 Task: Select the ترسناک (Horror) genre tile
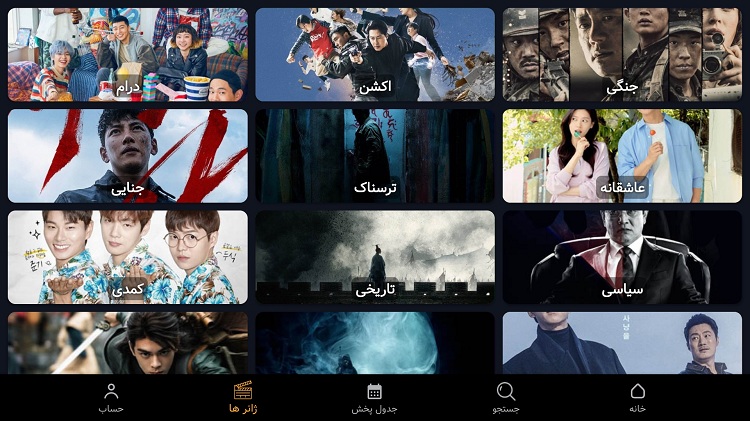(x=375, y=156)
